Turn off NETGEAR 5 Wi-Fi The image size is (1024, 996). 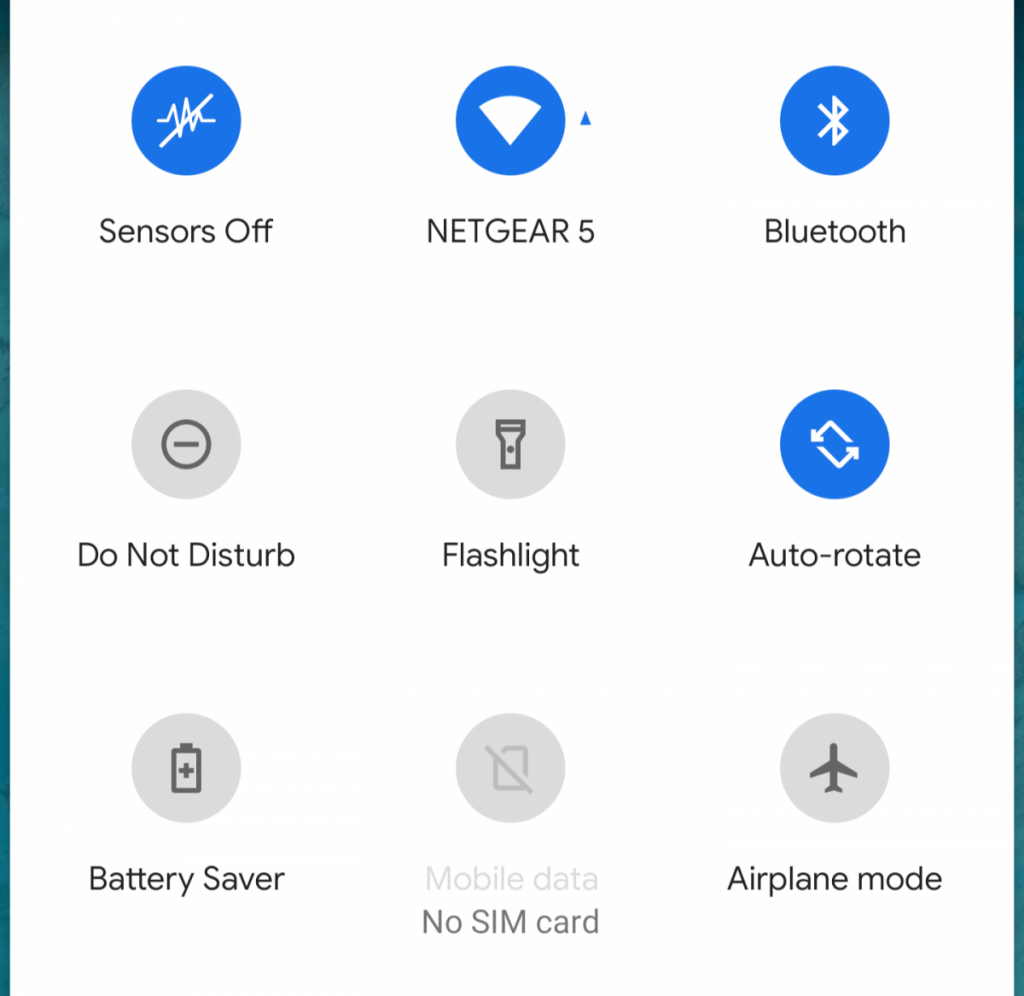click(x=510, y=121)
